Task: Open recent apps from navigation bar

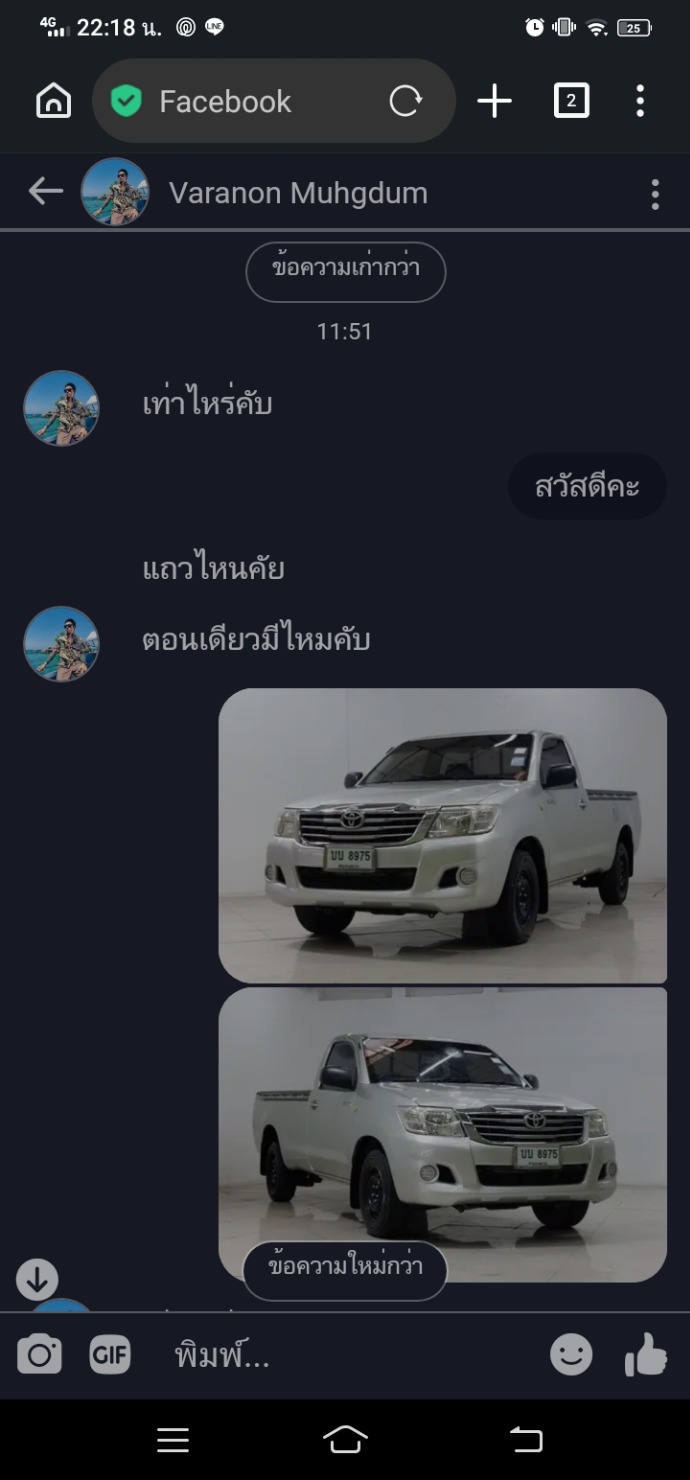Action: pos(173,1440)
